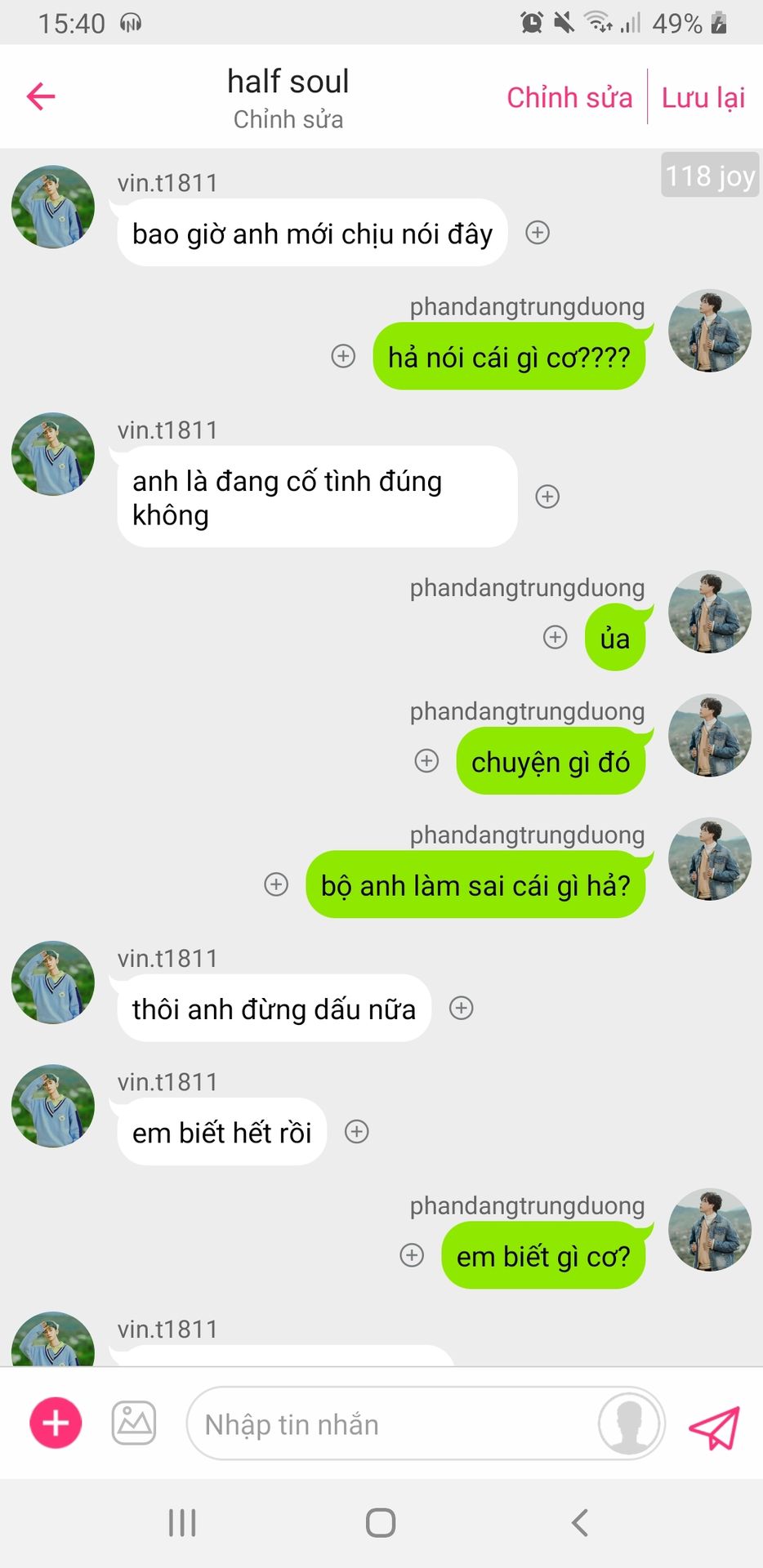The height and width of the screenshot is (1568, 763).
Task: Go back using the pink arrow
Action: click(x=41, y=96)
